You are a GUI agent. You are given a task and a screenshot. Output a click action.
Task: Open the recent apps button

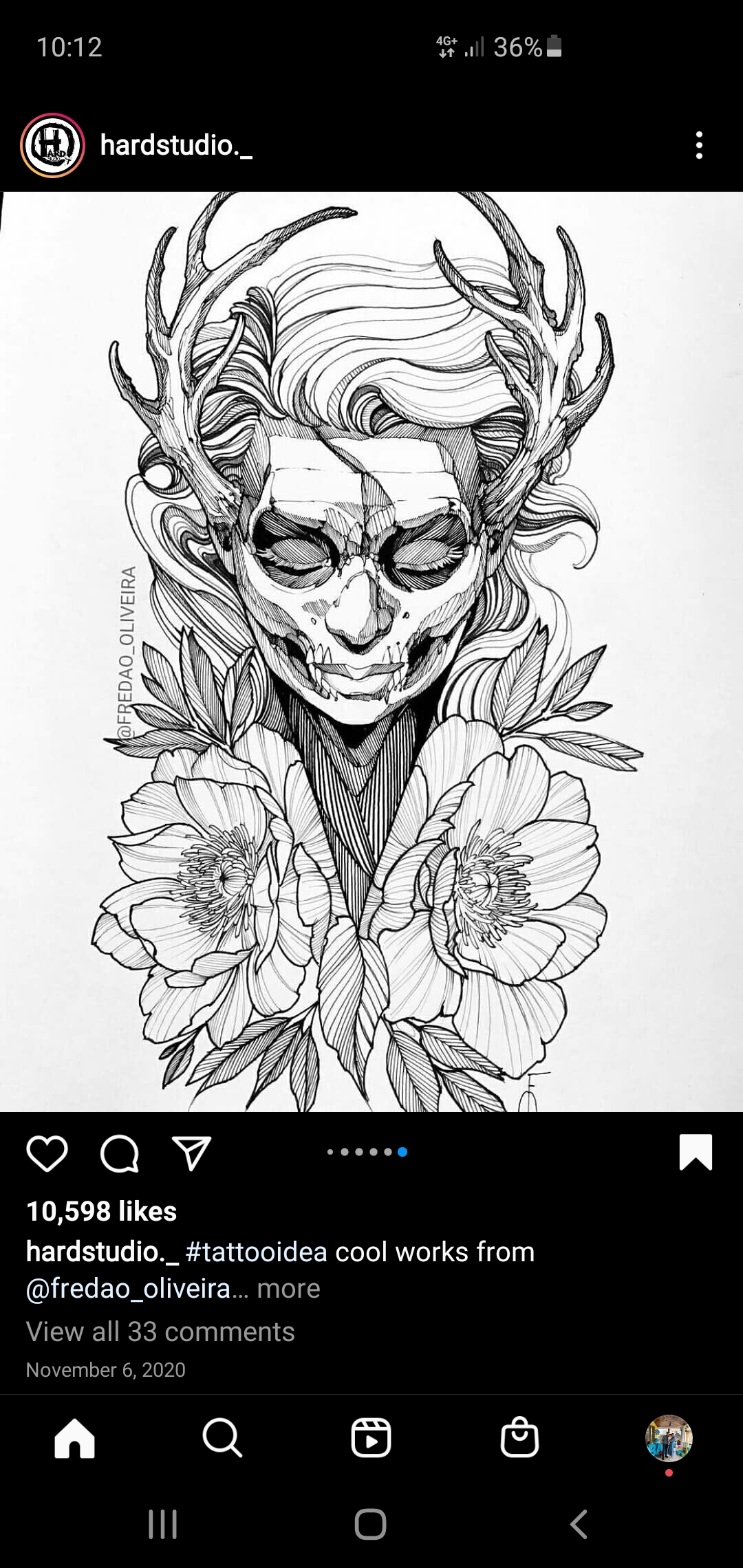tap(163, 1524)
